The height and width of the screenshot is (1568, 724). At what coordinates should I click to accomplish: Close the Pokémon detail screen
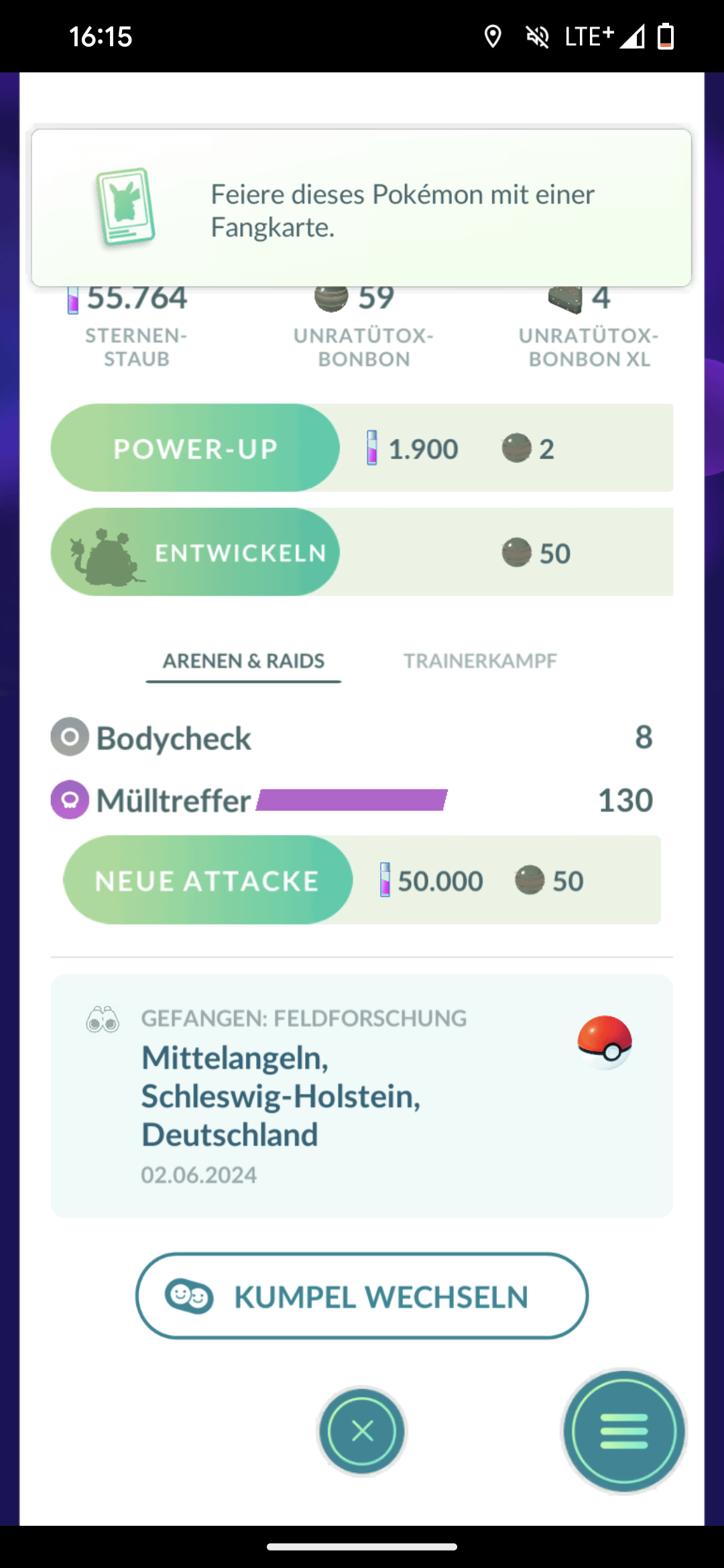(362, 1431)
